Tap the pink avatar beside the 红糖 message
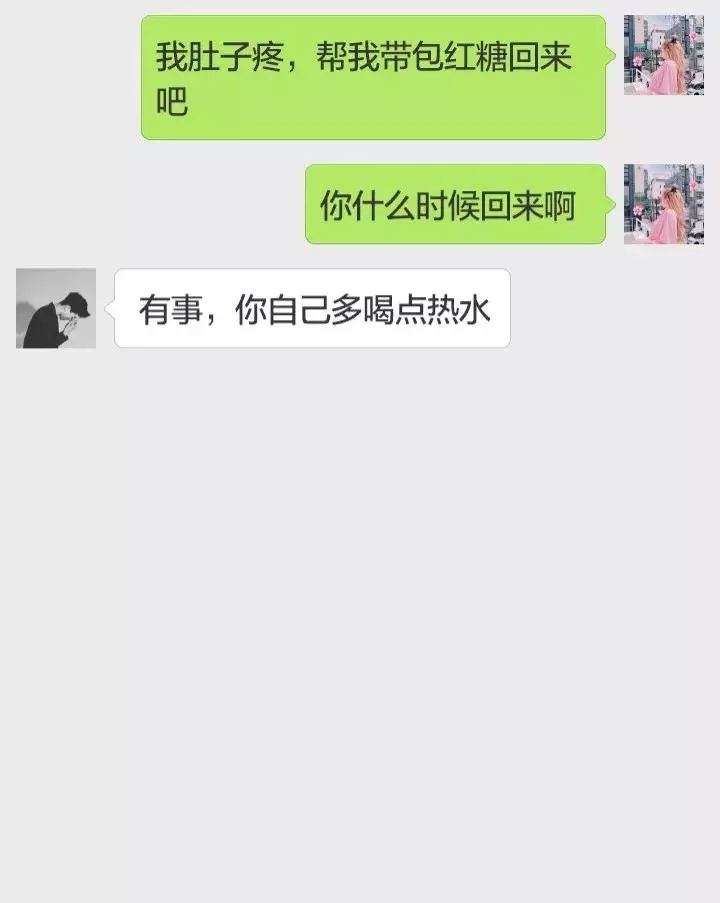Image resolution: width=720 pixels, height=903 pixels. click(663, 55)
